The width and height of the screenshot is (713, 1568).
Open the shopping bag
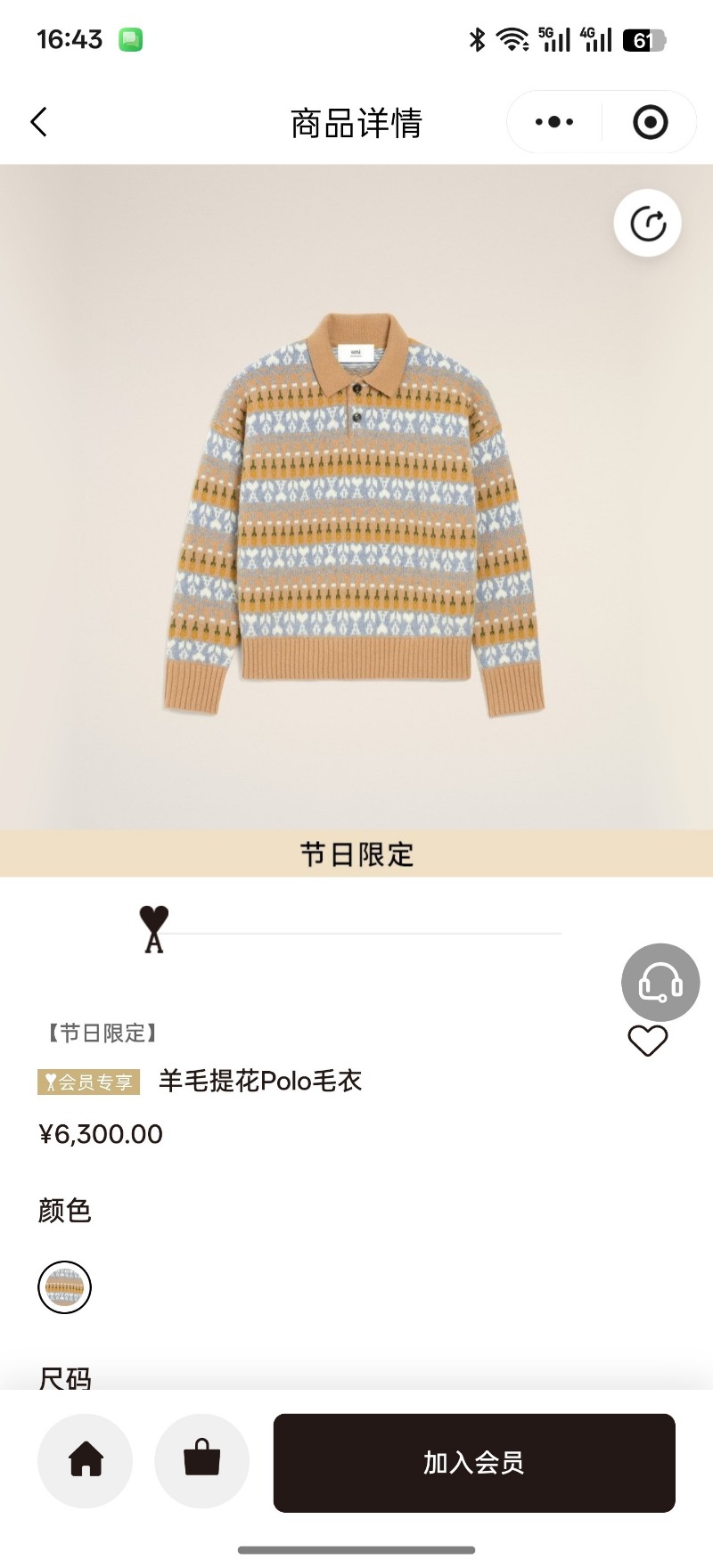click(201, 1460)
